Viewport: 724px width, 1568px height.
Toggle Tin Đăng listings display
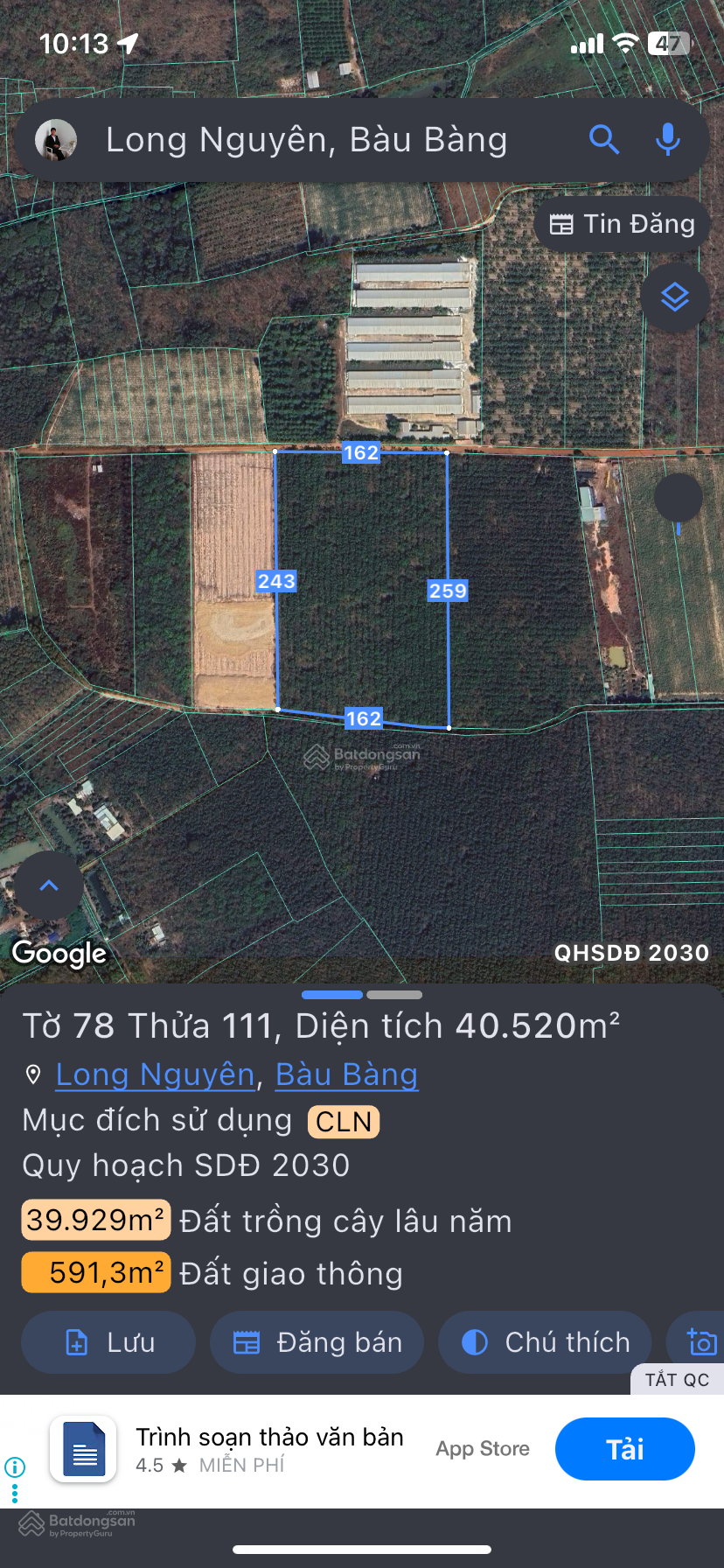tap(621, 223)
